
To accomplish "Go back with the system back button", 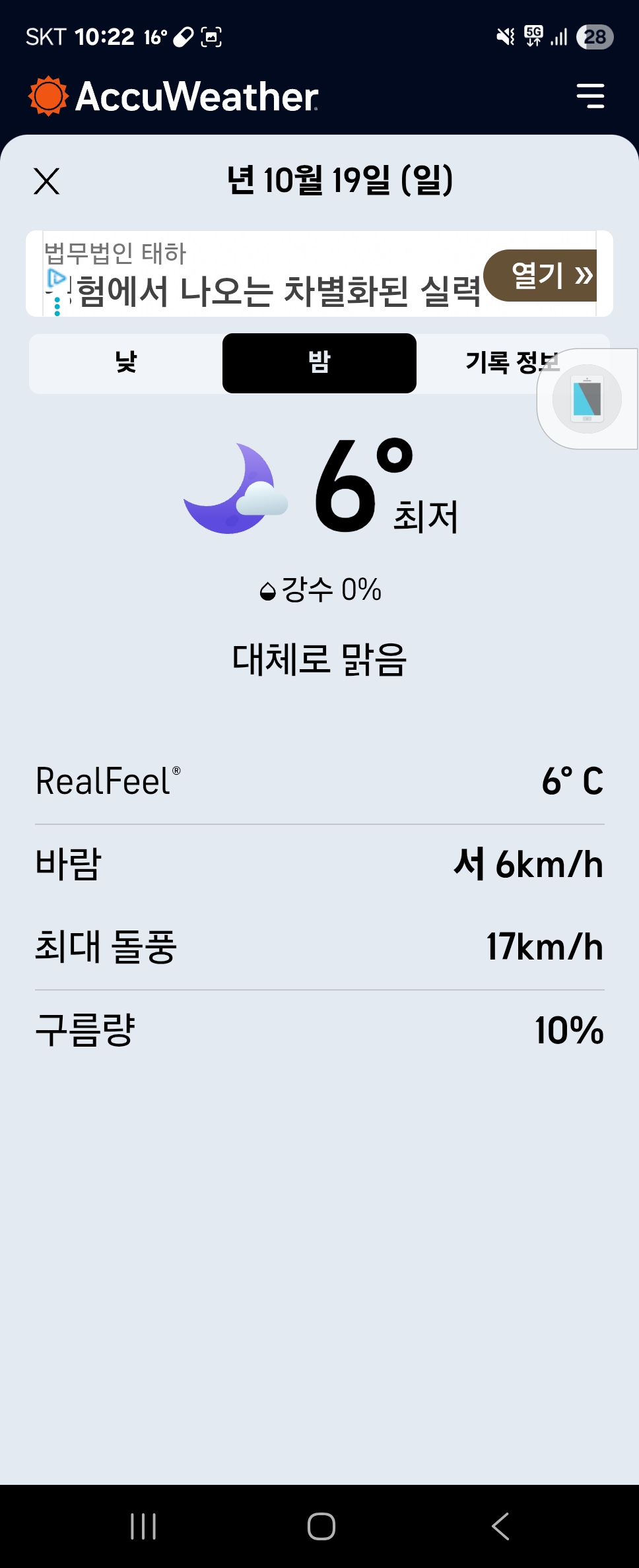I will pos(500,1526).
